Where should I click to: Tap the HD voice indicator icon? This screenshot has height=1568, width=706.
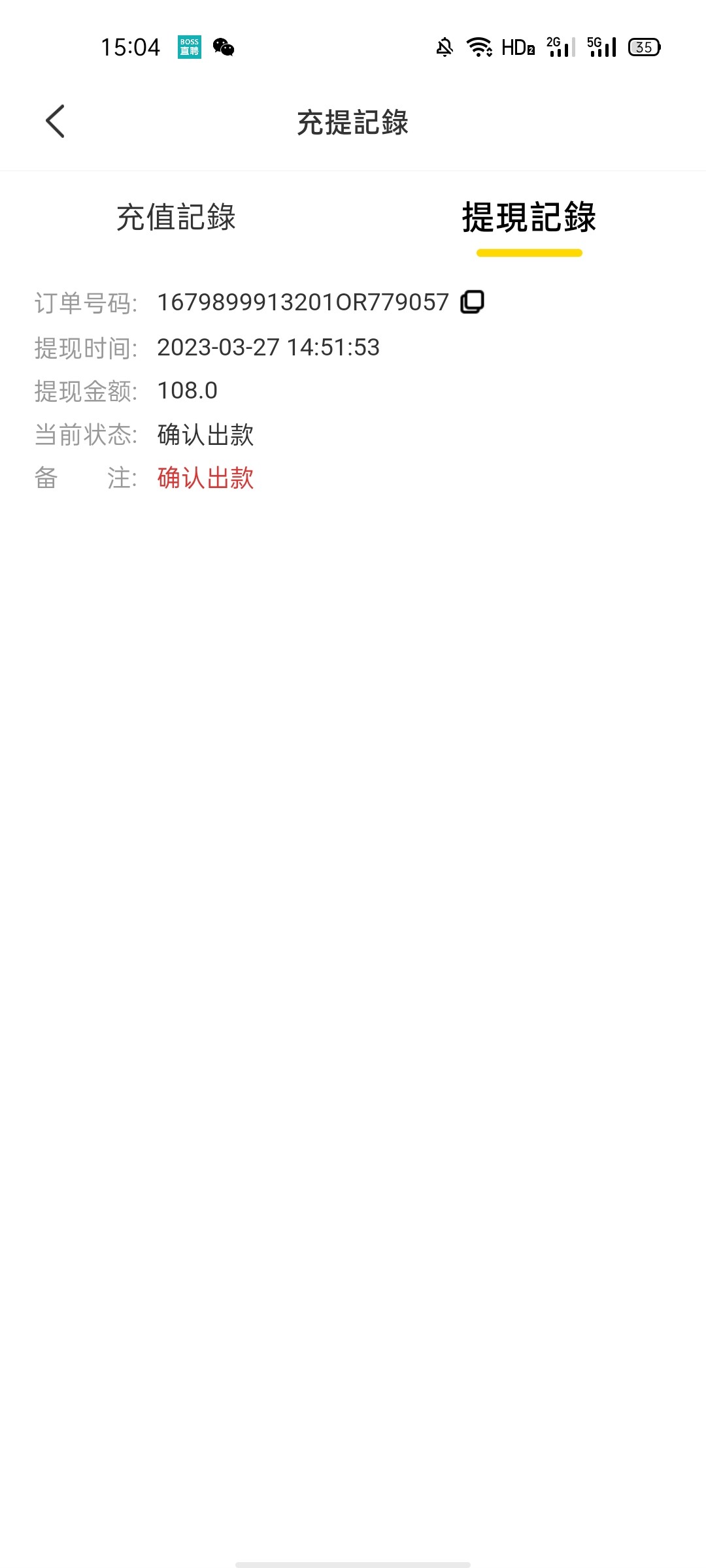click(516, 46)
